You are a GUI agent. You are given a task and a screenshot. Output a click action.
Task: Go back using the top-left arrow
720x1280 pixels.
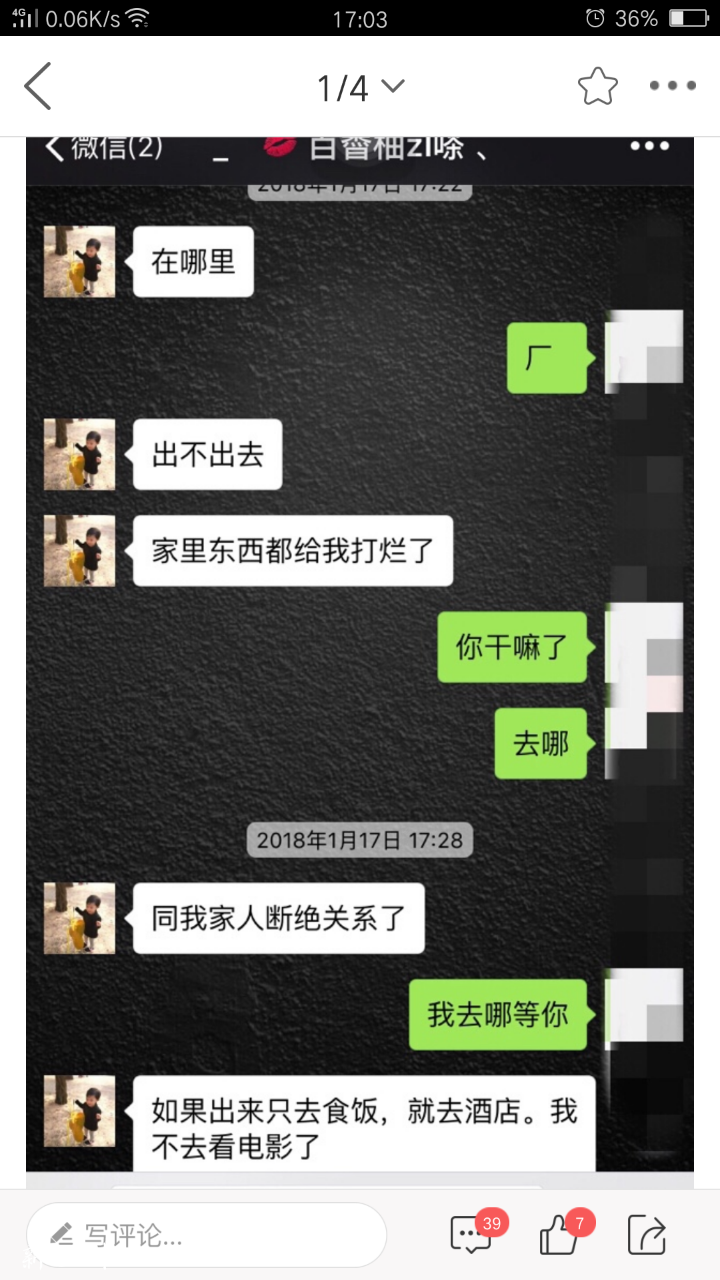click(38, 87)
